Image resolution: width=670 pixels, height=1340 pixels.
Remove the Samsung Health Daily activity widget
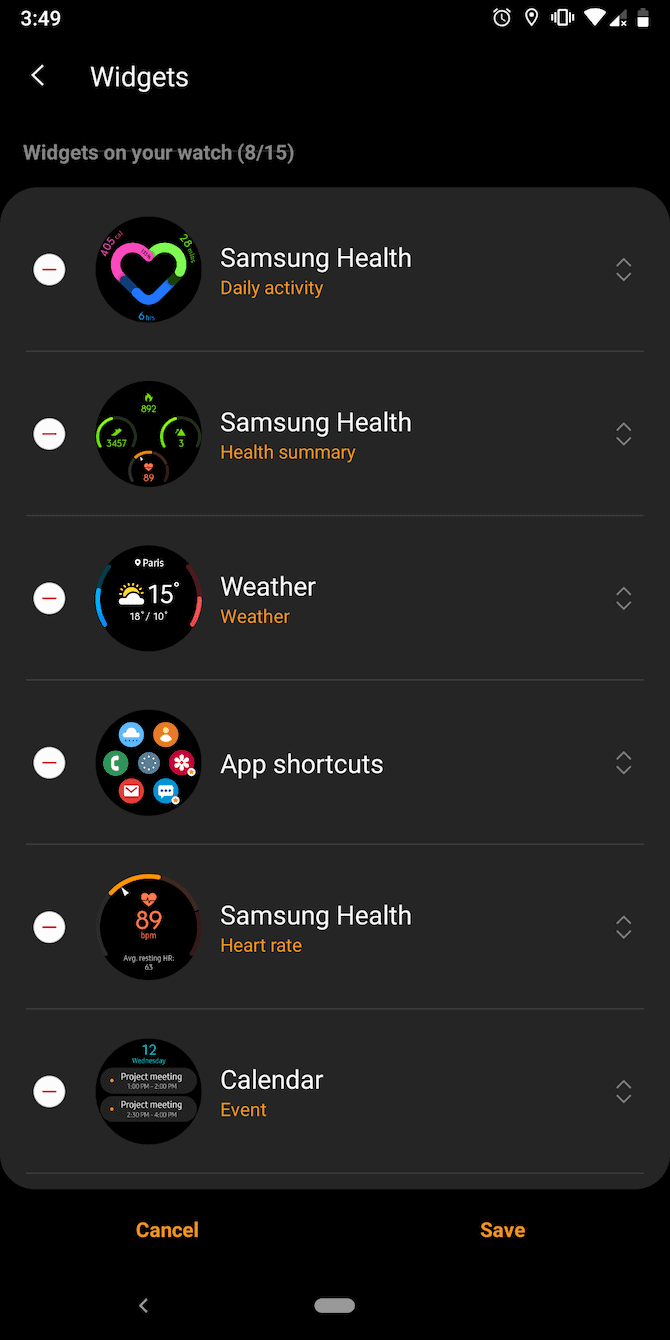[49, 270]
